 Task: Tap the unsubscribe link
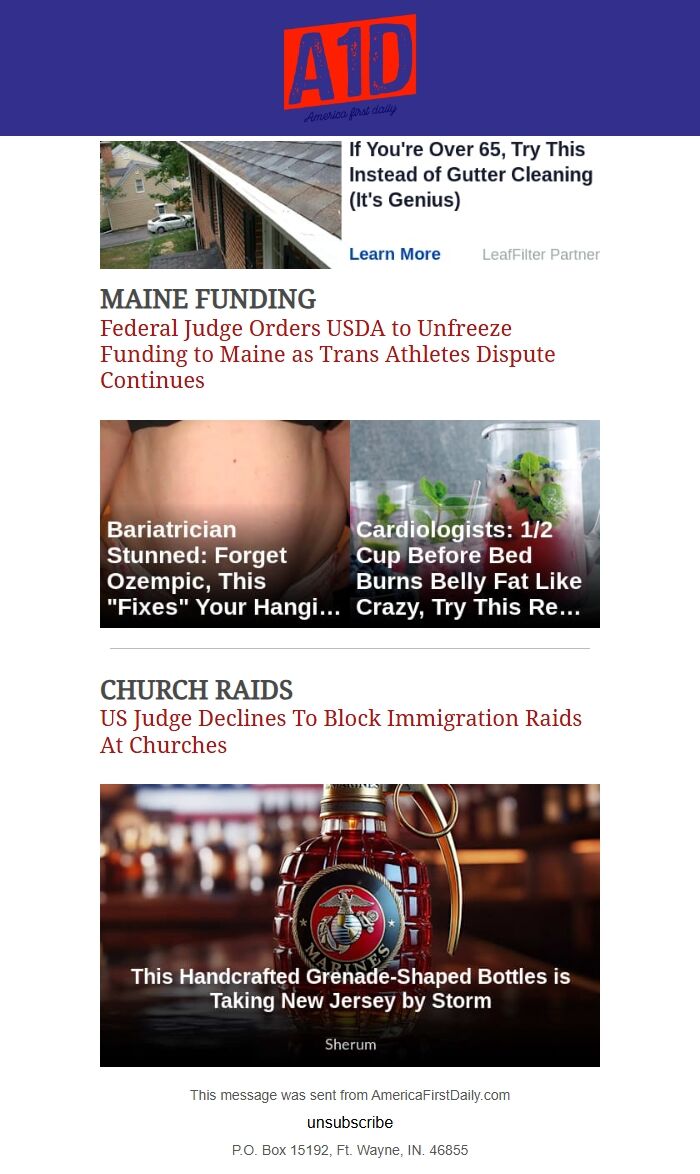(x=350, y=1122)
